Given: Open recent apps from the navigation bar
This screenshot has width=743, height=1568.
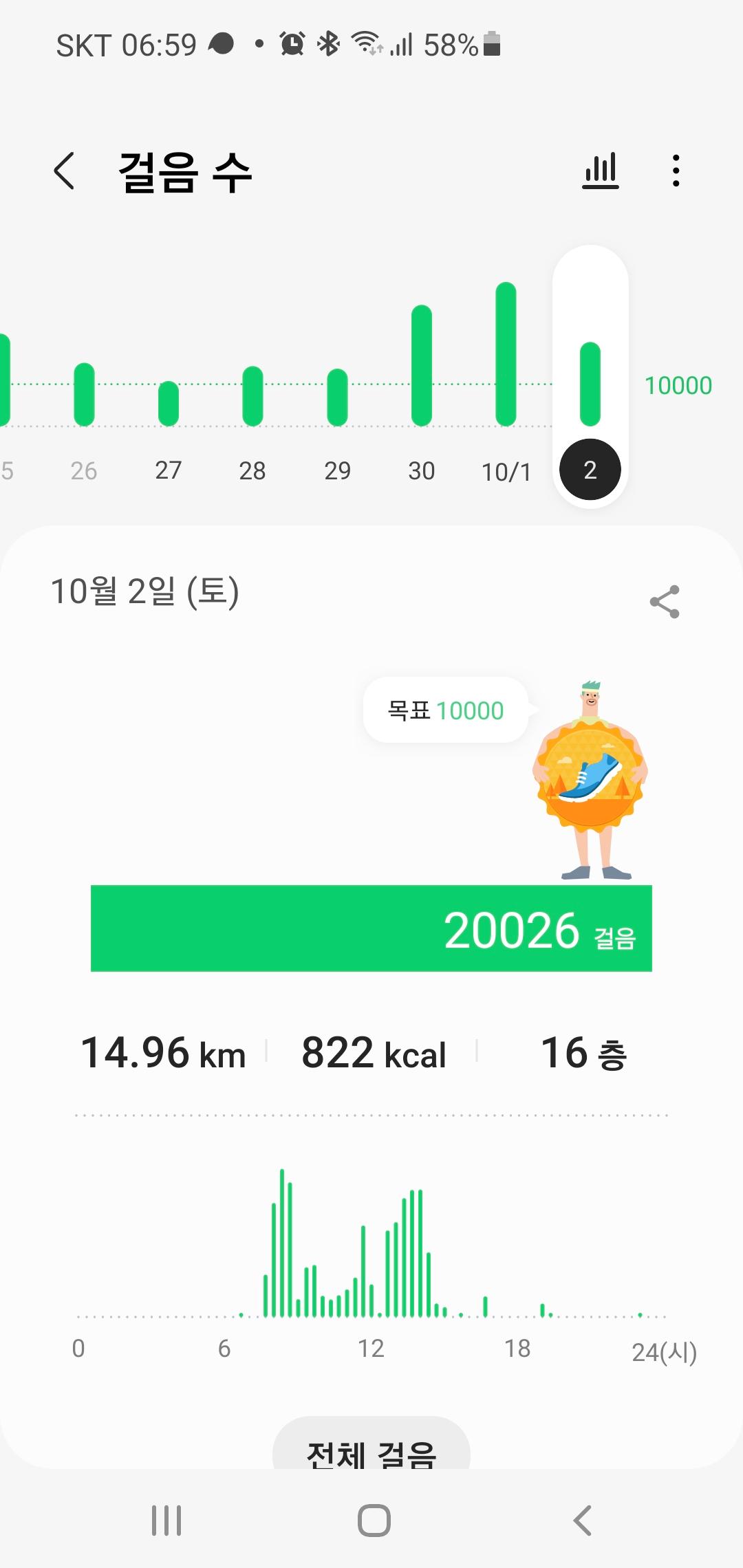Looking at the screenshot, I should coord(166,1520).
